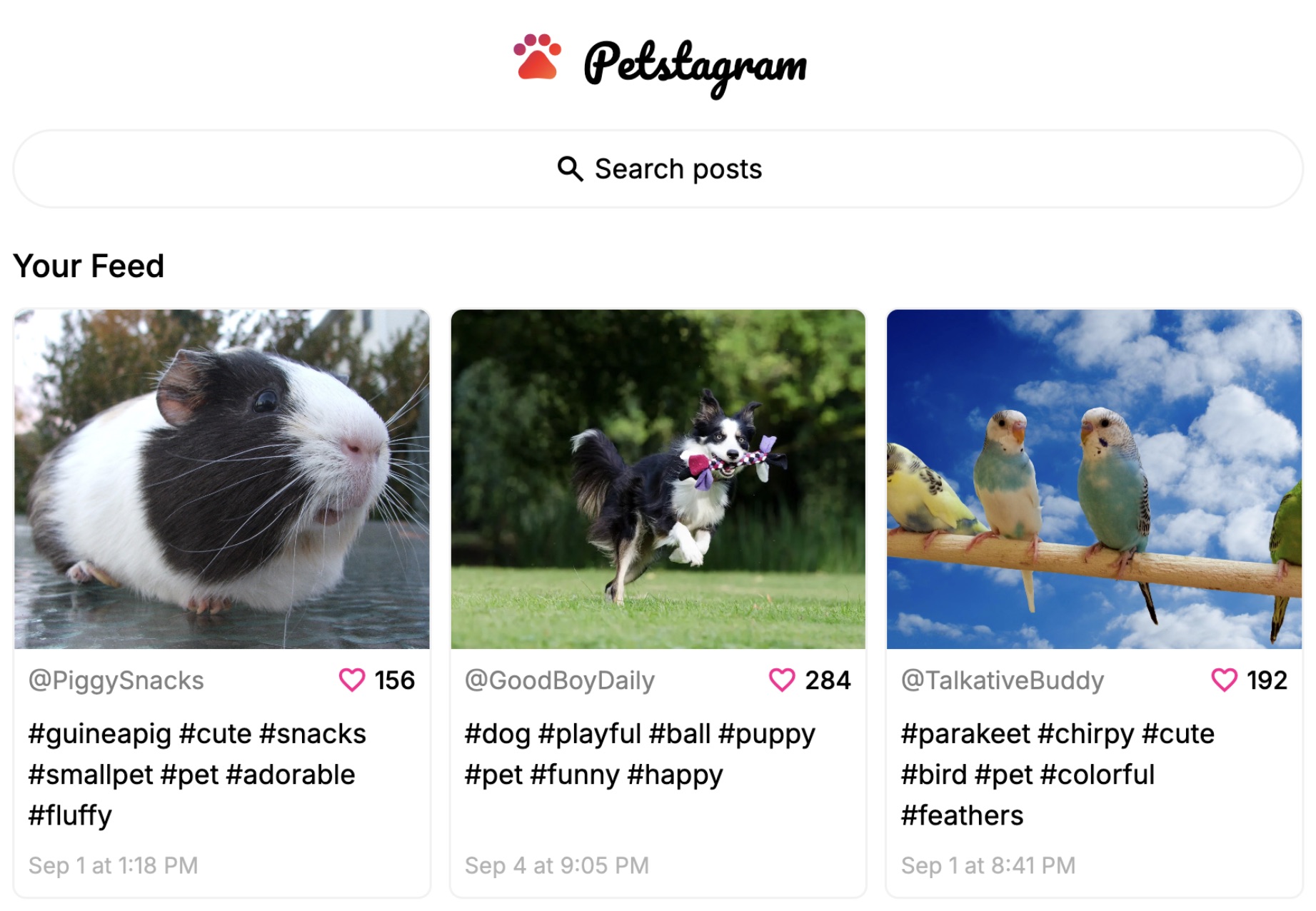
Task: Like the @GoodBoyDaily dog post
Action: pyautogui.click(x=782, y=680)
